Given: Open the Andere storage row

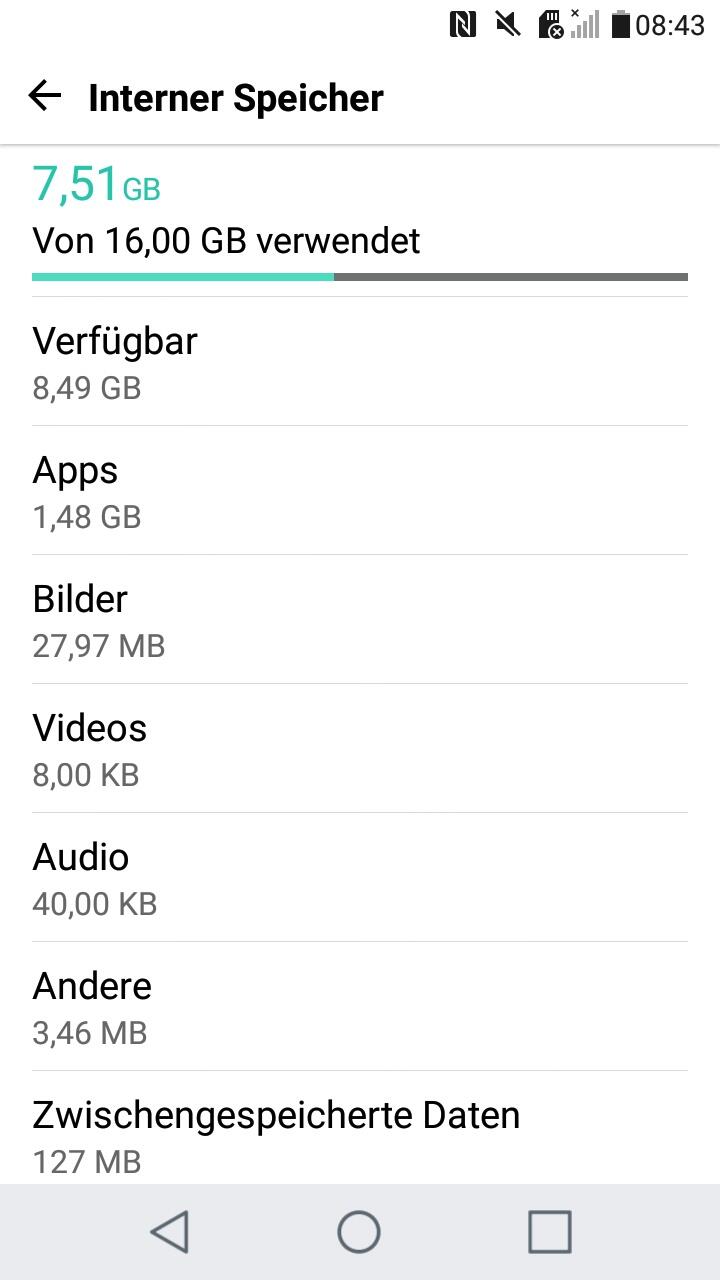Looking at the screenshot, I should point(360,1006).
